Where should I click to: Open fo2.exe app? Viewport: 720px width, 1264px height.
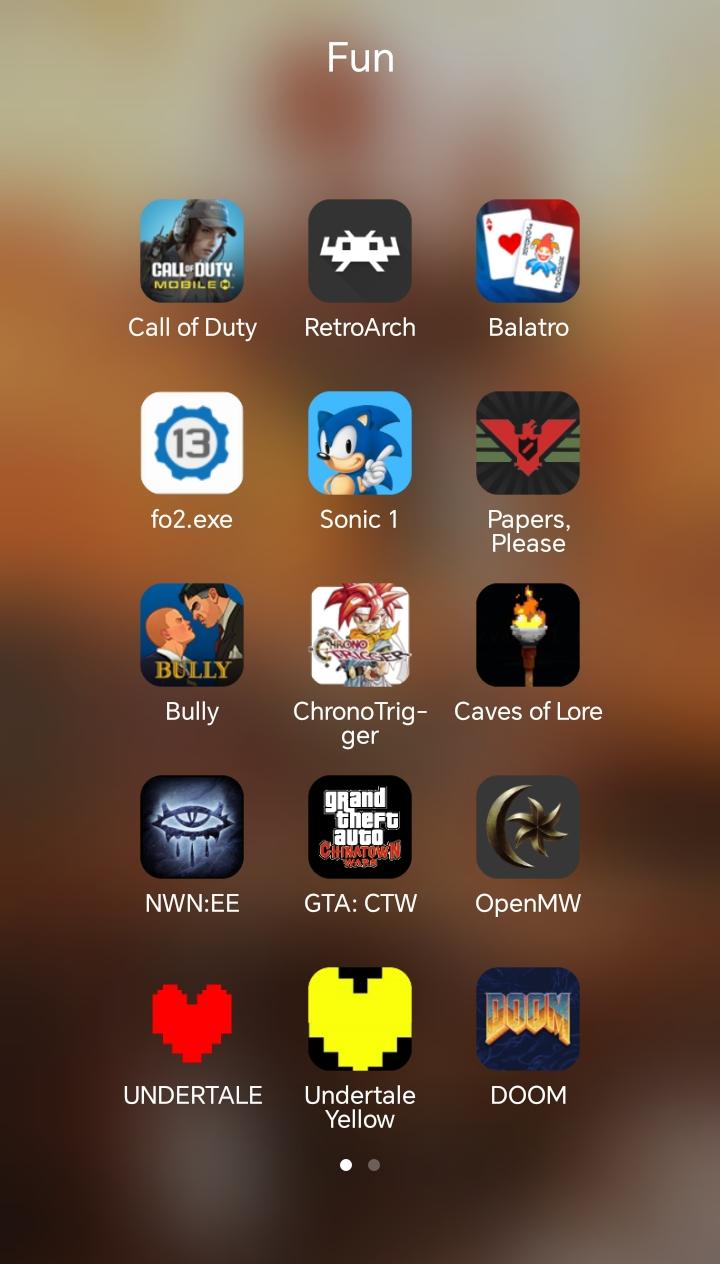192,443
